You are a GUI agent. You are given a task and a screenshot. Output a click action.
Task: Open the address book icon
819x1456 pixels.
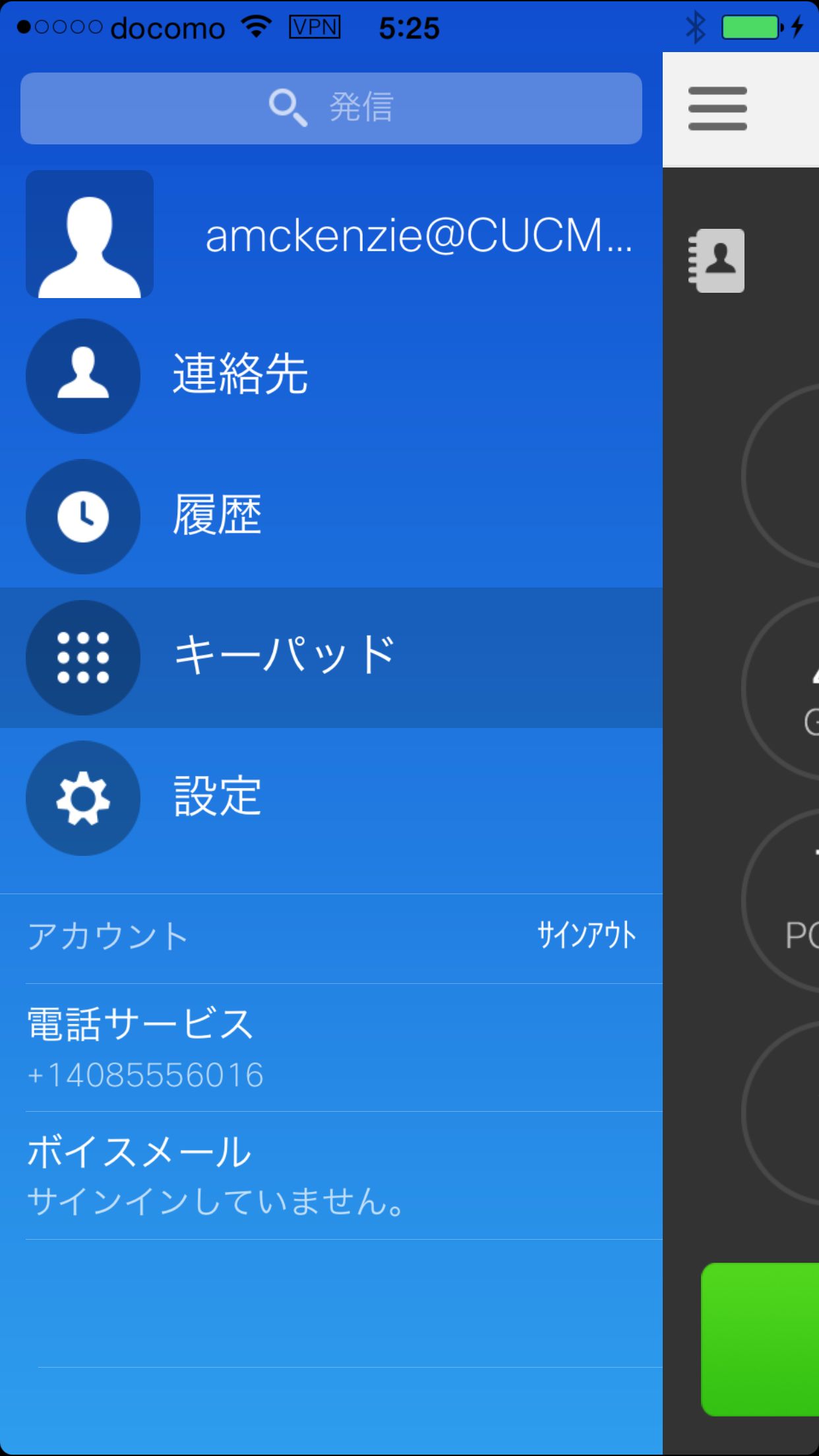pyautogui.click(x=717, y=260)
